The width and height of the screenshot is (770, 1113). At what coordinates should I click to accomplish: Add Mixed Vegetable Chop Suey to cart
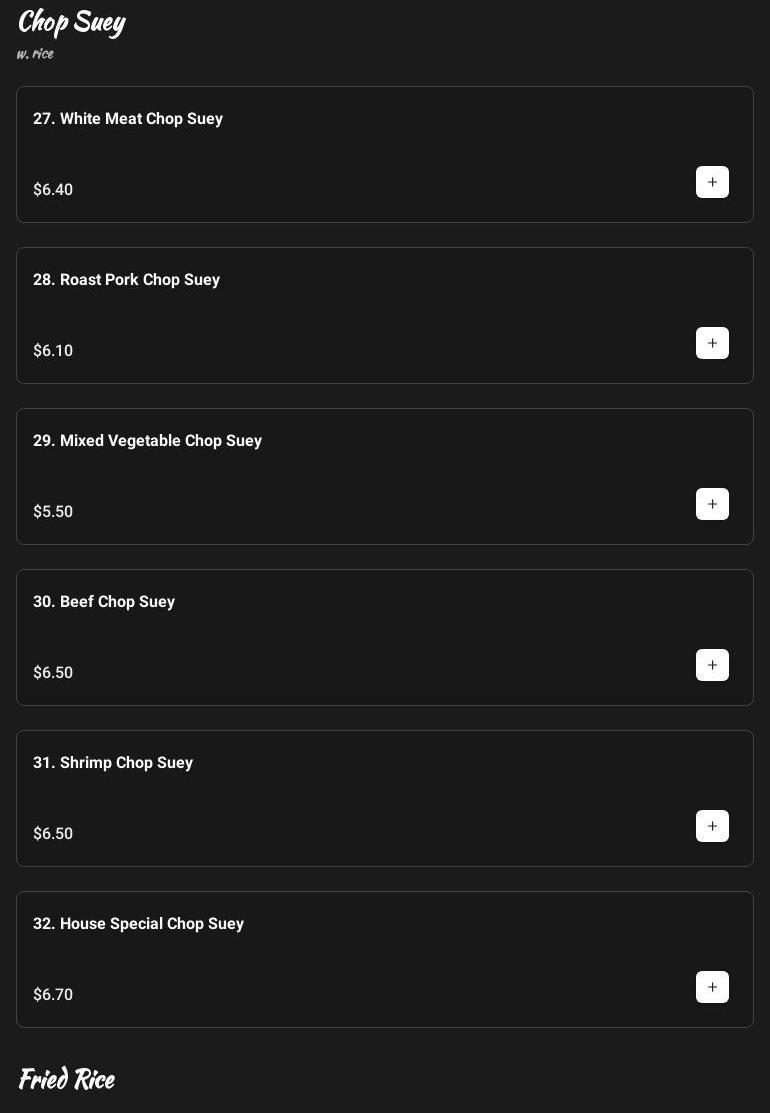coord(712,504)
